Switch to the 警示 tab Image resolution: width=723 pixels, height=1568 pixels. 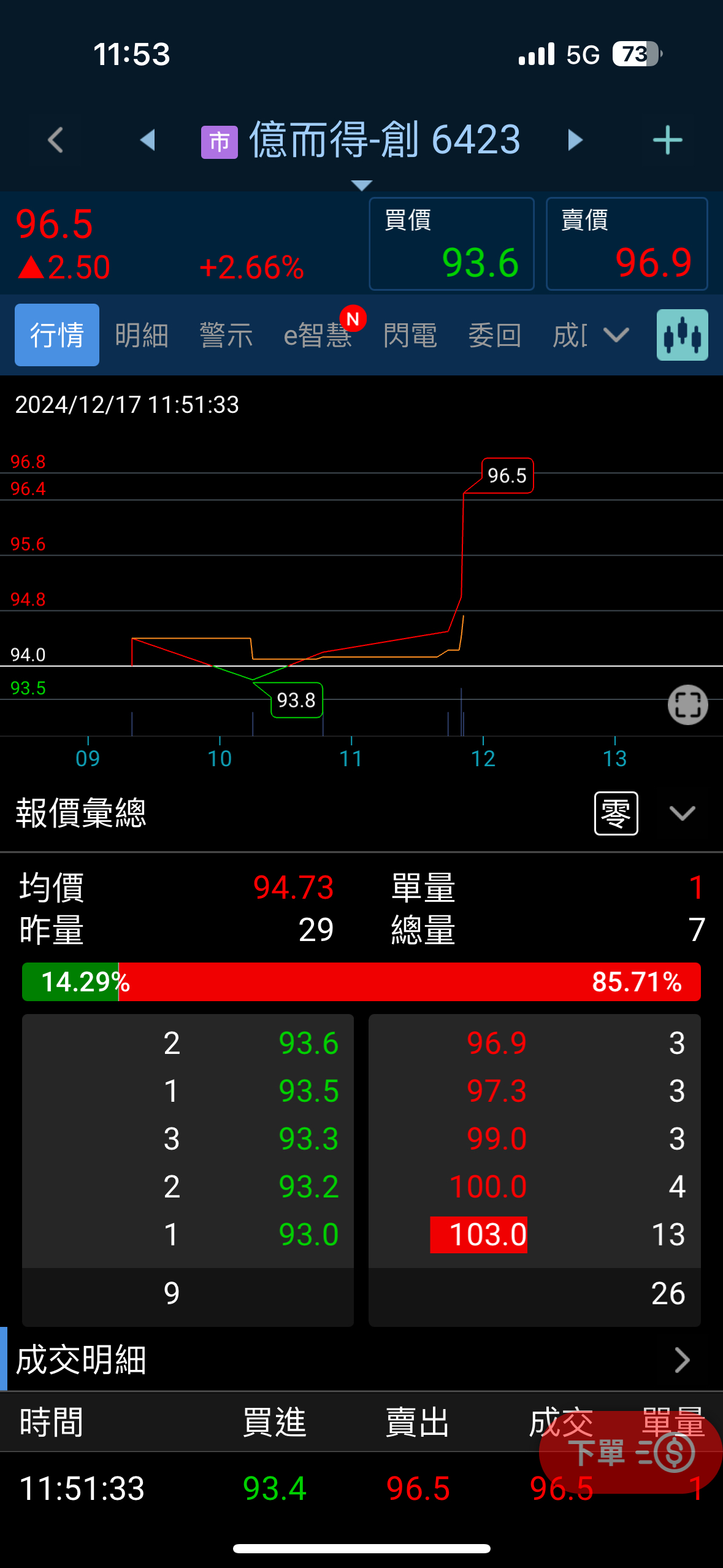click(x=226, y=336)
